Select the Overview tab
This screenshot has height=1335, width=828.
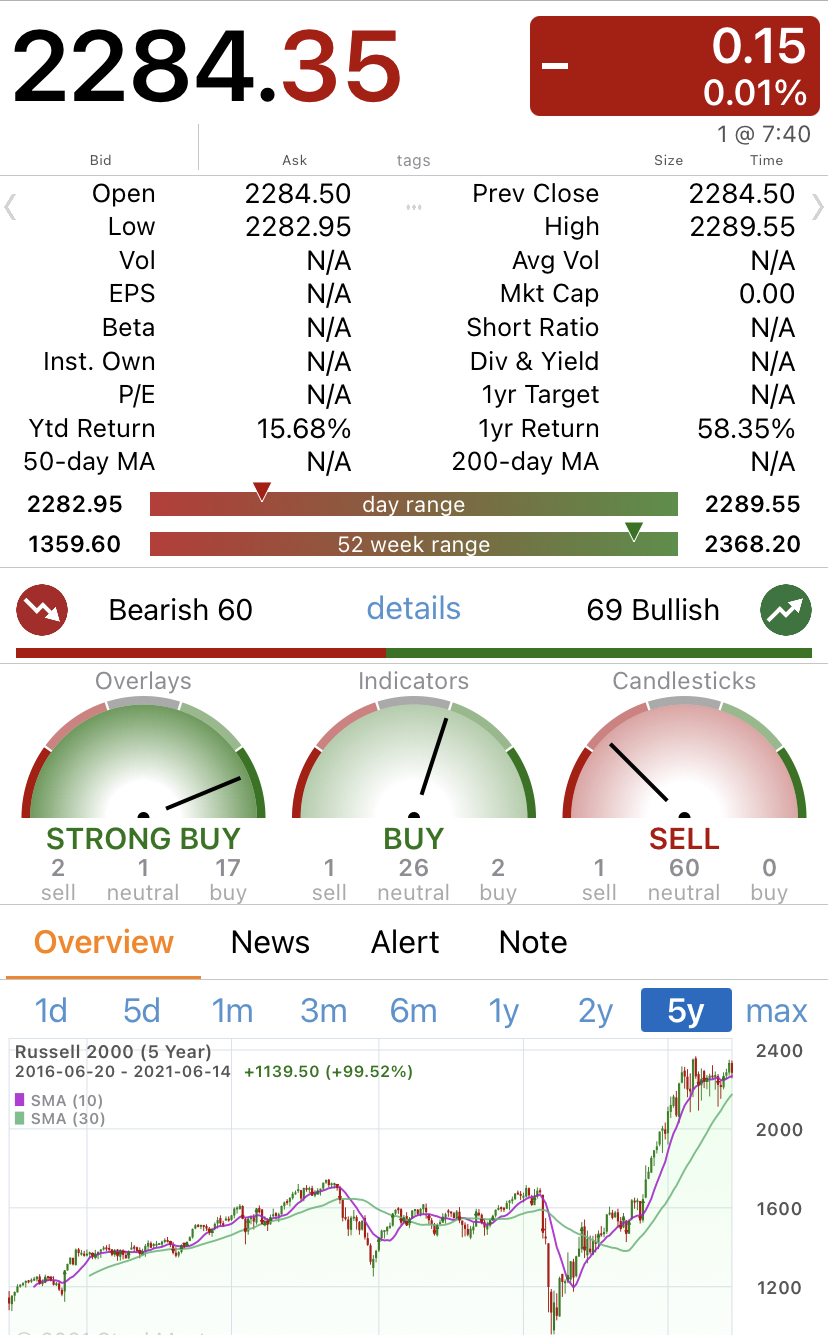pyautogui.click(x=104, y=942)
